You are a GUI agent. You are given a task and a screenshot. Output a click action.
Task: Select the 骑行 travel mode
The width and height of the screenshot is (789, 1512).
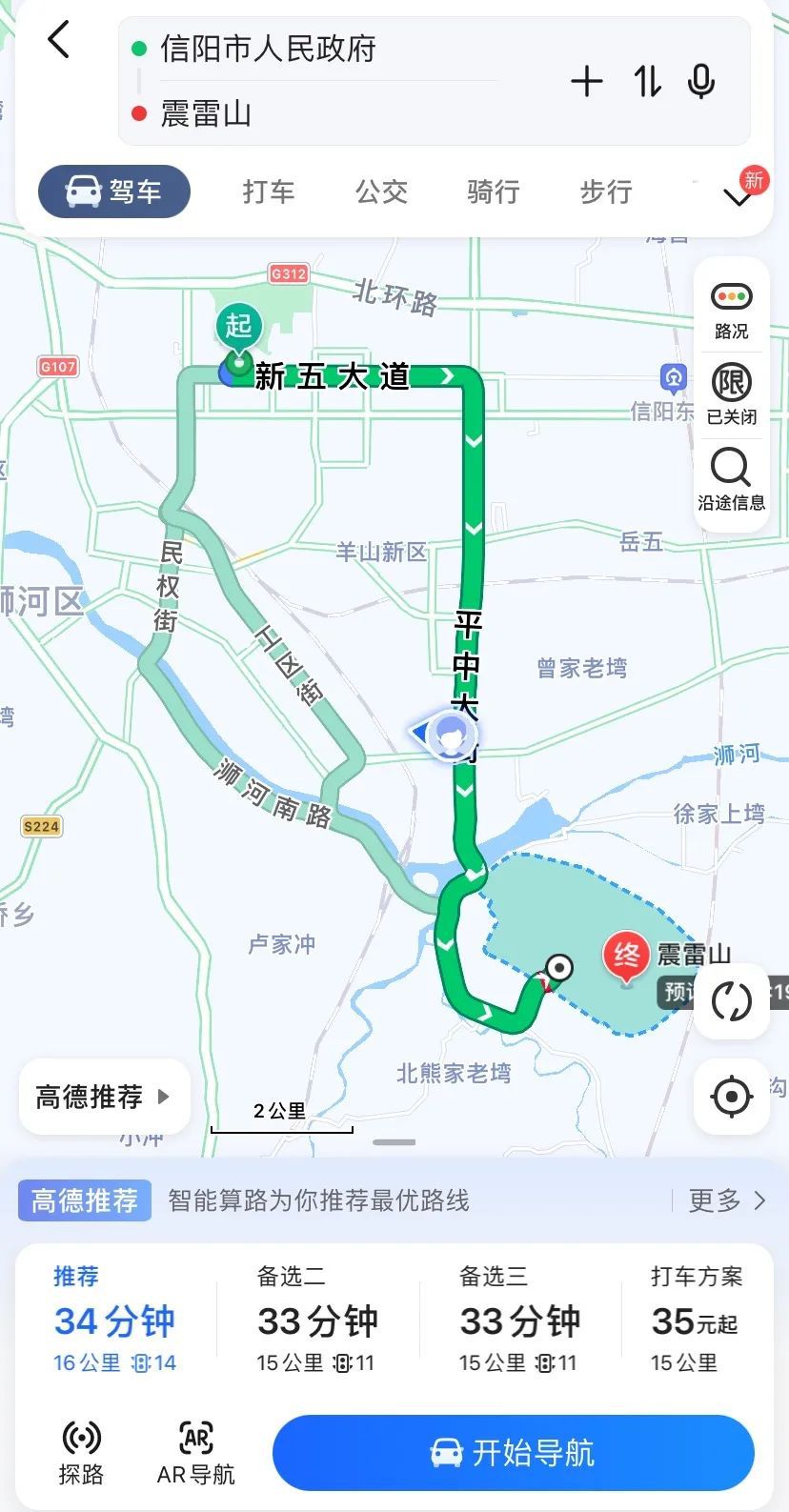(x=494, y=192)
